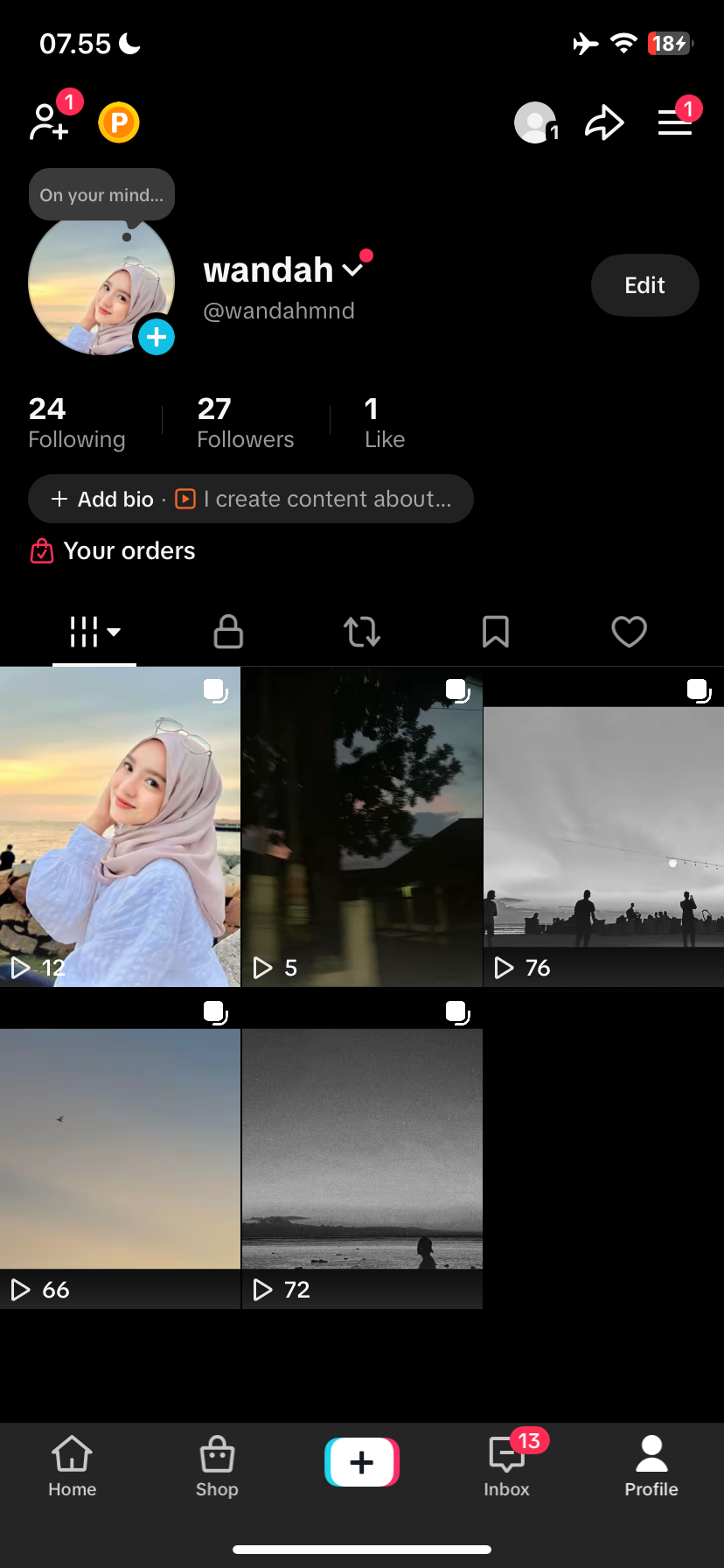This screenshot has width=724, height=1568.
Task: Go to the Inbox tab
Action: [507, 1463]
